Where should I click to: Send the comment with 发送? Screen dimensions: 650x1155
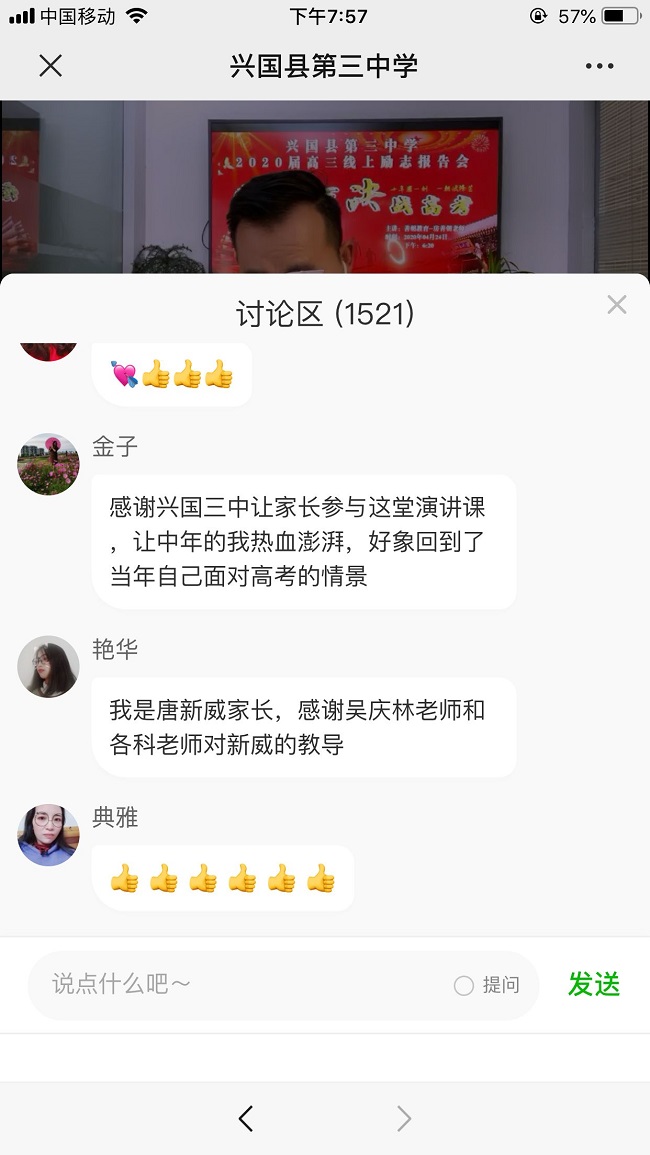coord(594,985)
